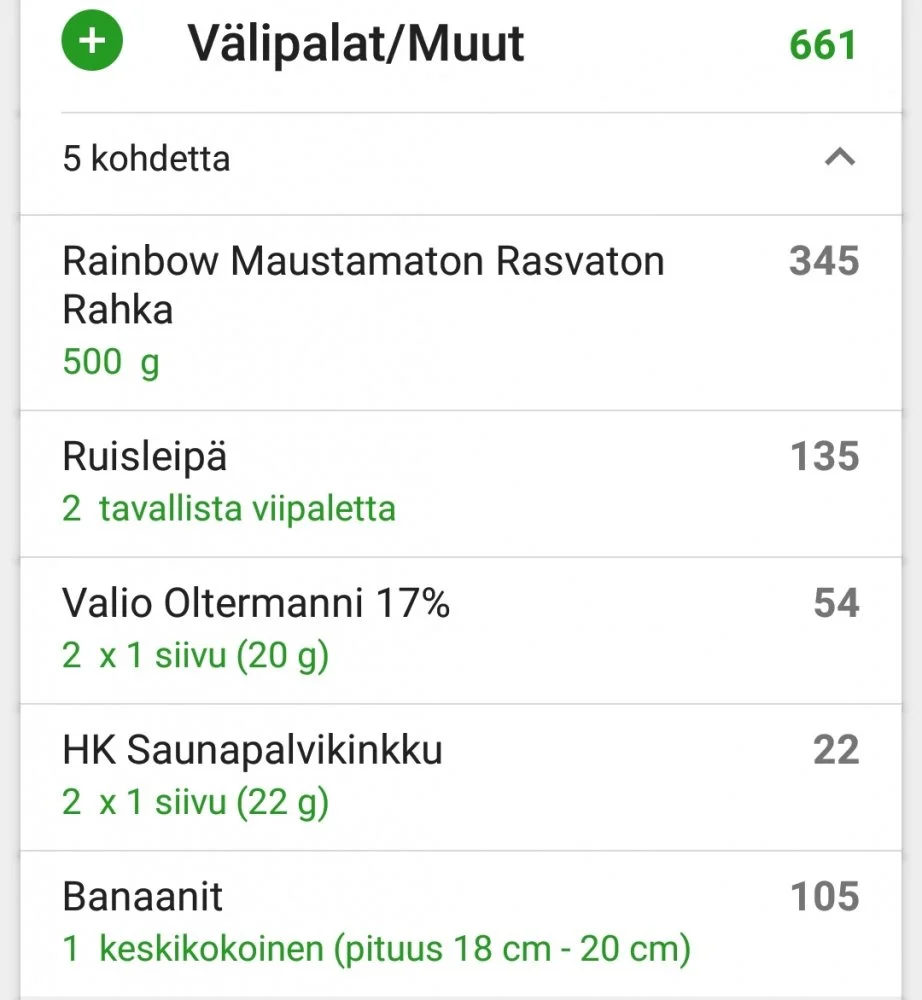Add a food to Välipalat/Muut
This screenshot has width=922, height=1000.
92,44
